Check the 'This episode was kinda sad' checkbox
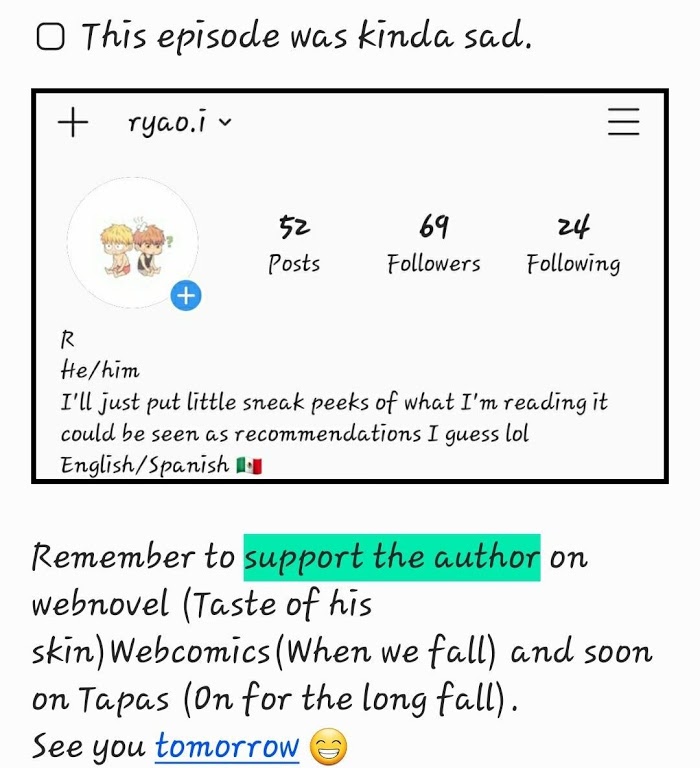 click(x=50, y=37)
